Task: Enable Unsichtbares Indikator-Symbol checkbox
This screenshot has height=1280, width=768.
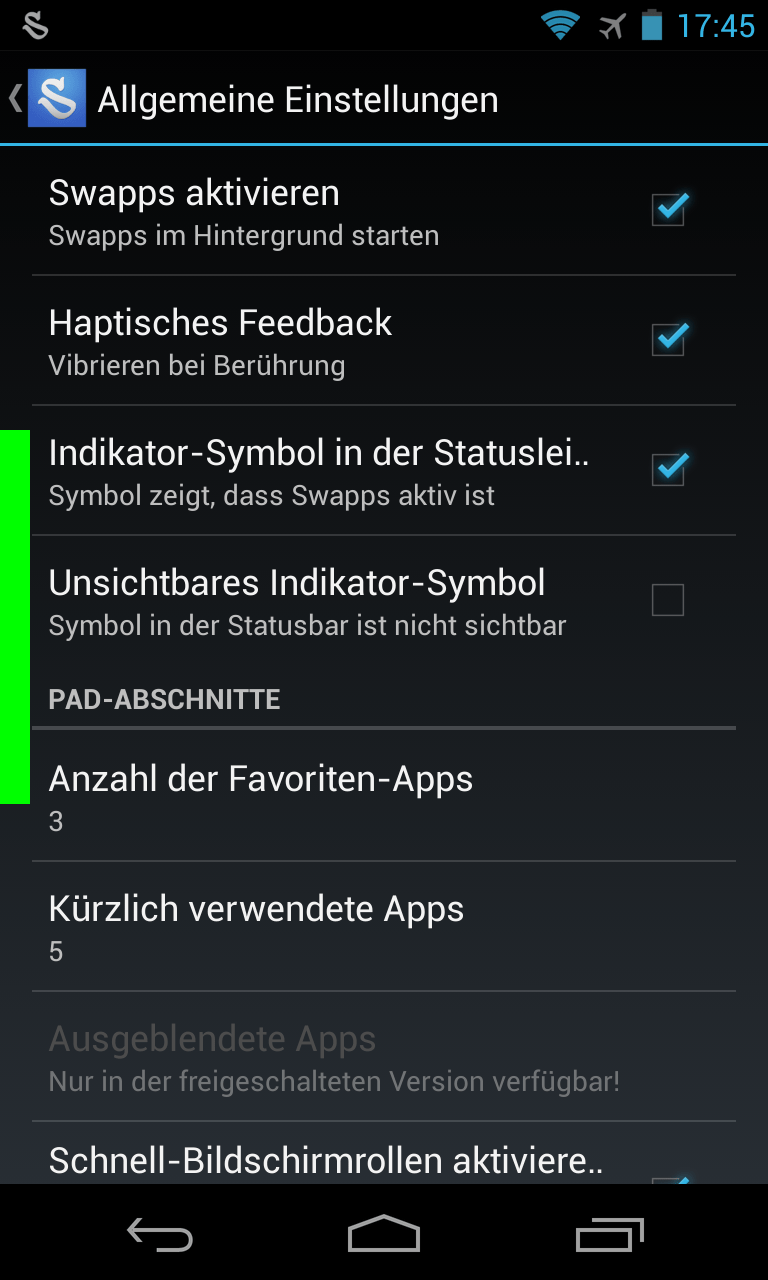Action: click(668, 600)
